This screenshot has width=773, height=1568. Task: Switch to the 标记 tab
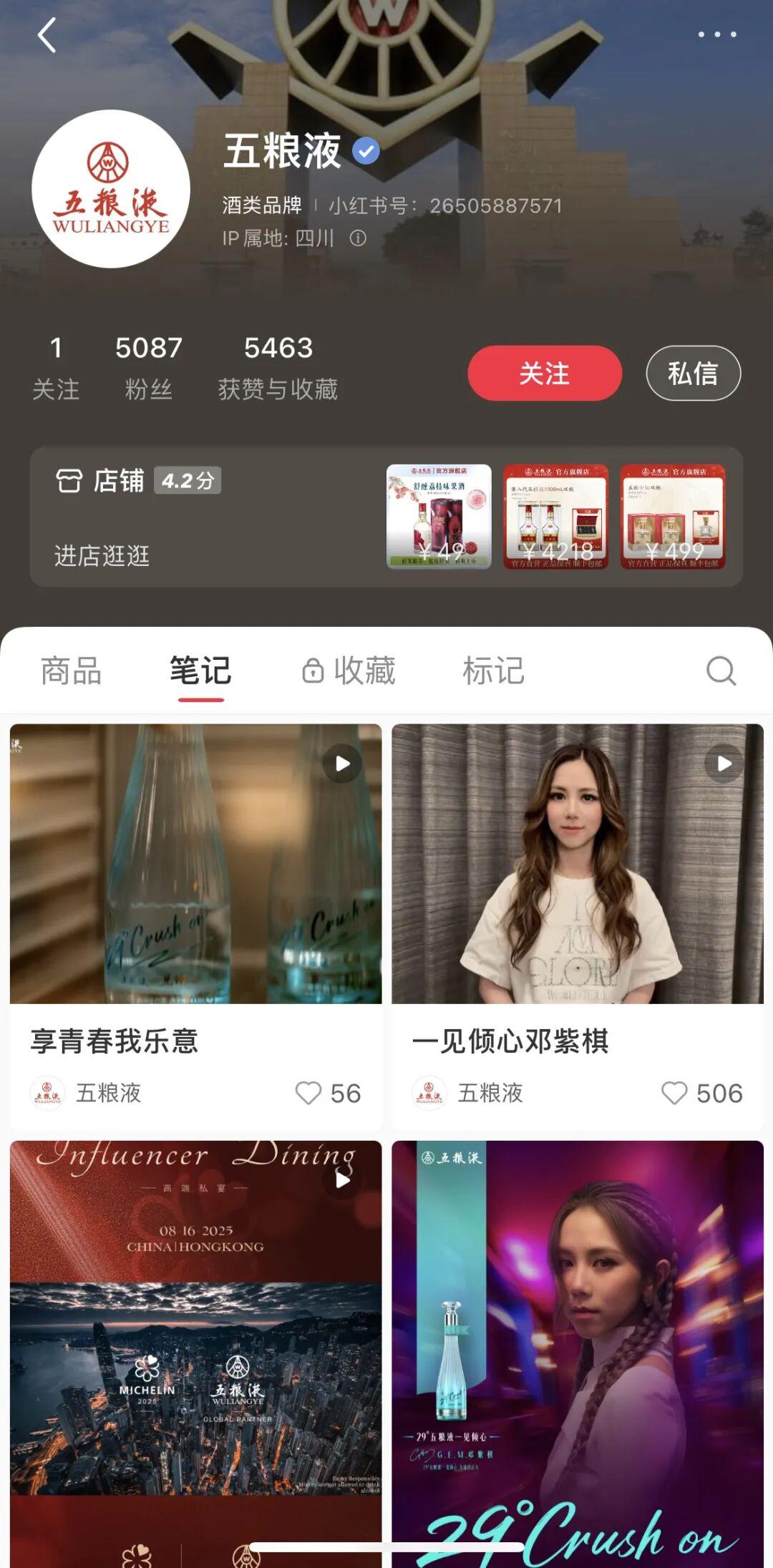493,671
